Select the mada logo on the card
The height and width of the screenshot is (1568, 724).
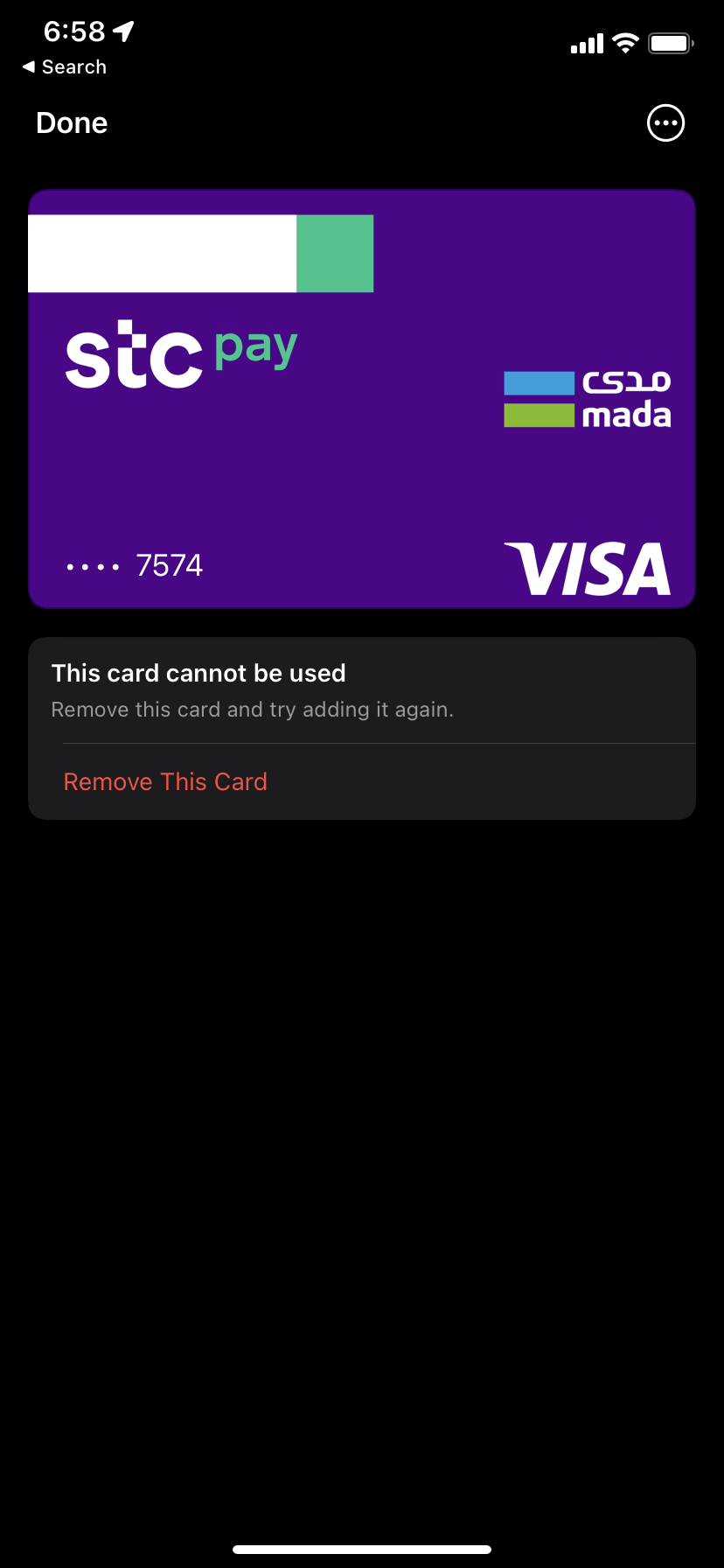coord(586,401)
